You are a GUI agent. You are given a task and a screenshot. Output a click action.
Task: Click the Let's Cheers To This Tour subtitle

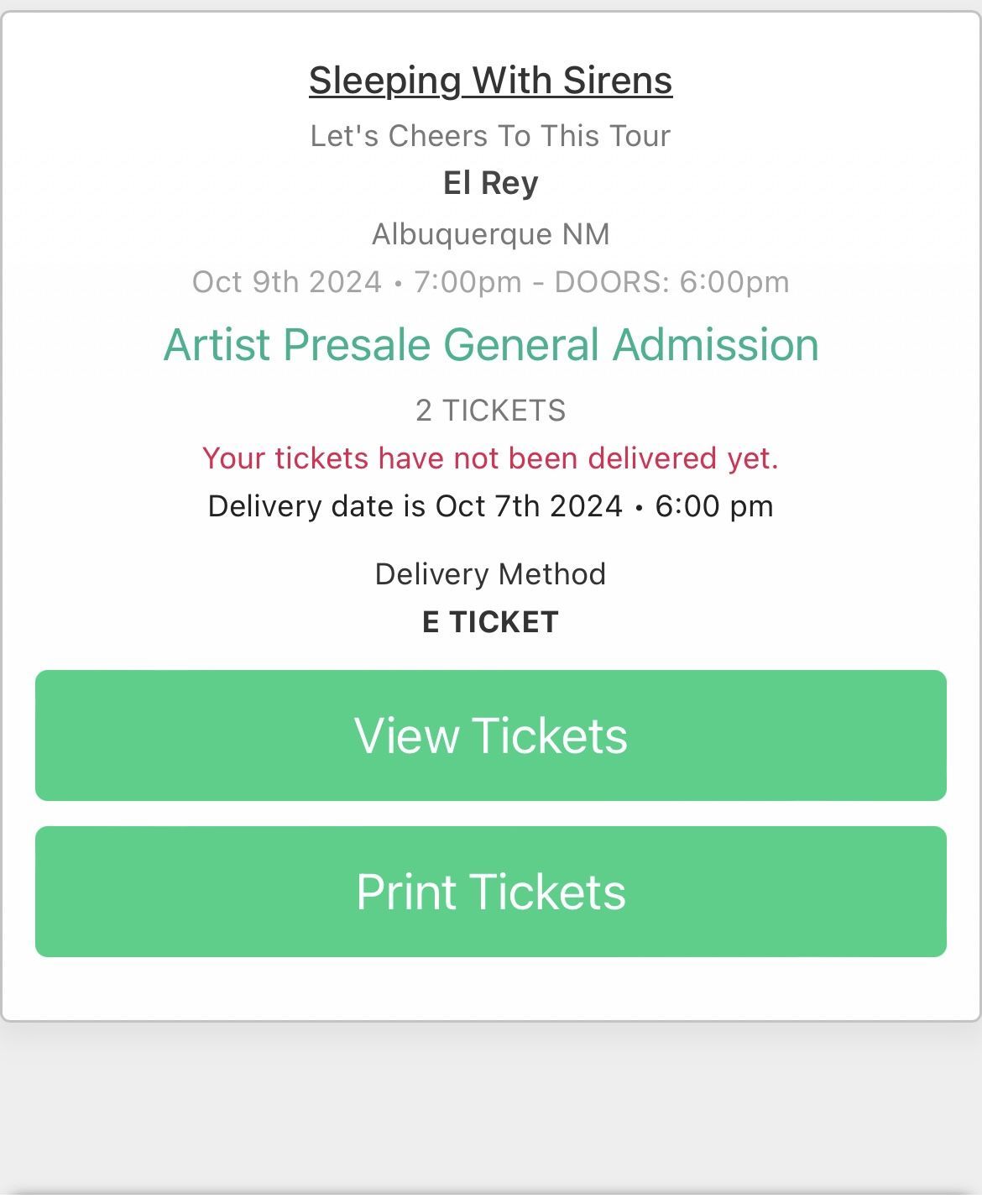point(491,135)
